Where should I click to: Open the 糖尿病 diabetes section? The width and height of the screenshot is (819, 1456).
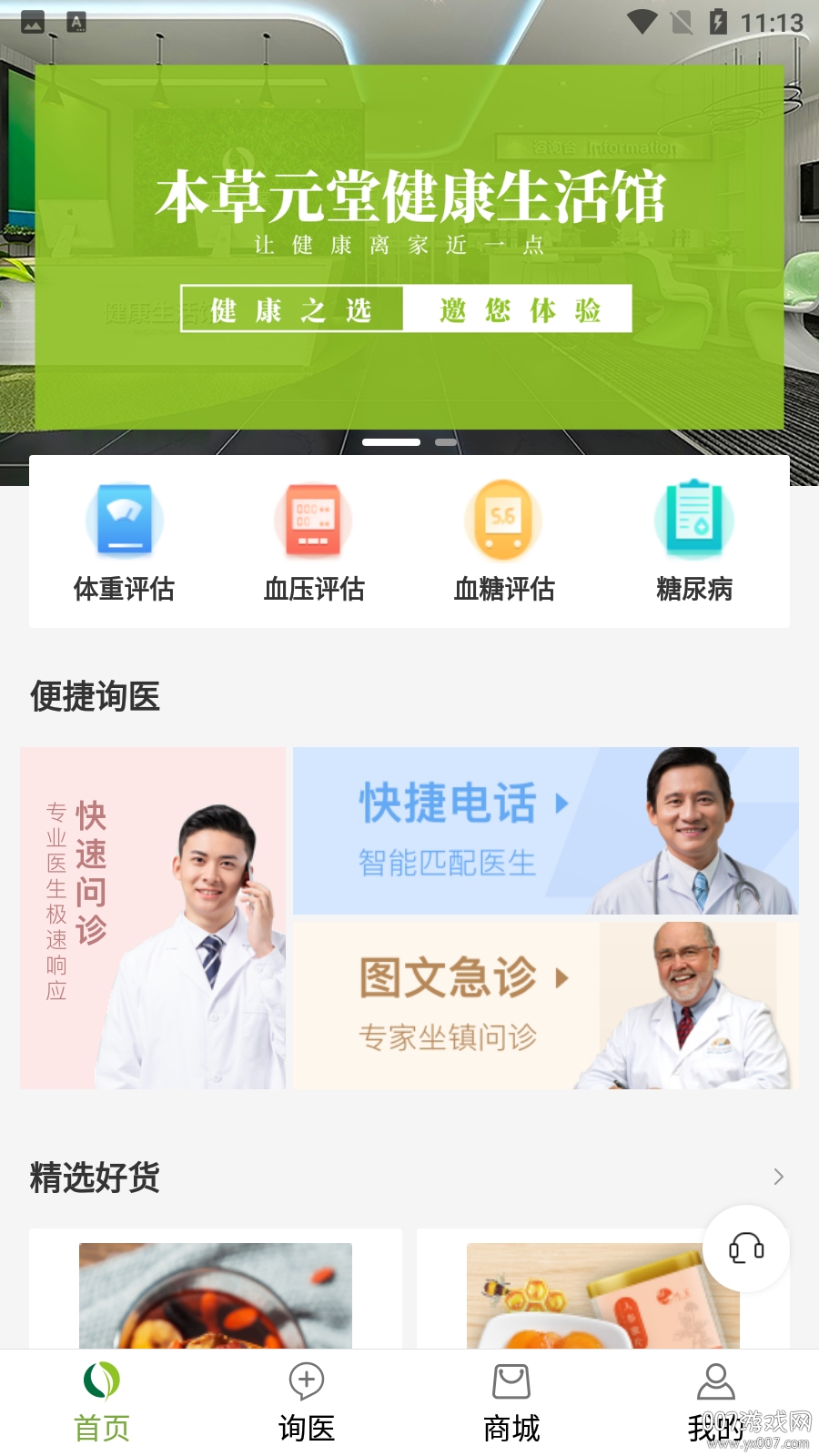(x=694, y=543)
